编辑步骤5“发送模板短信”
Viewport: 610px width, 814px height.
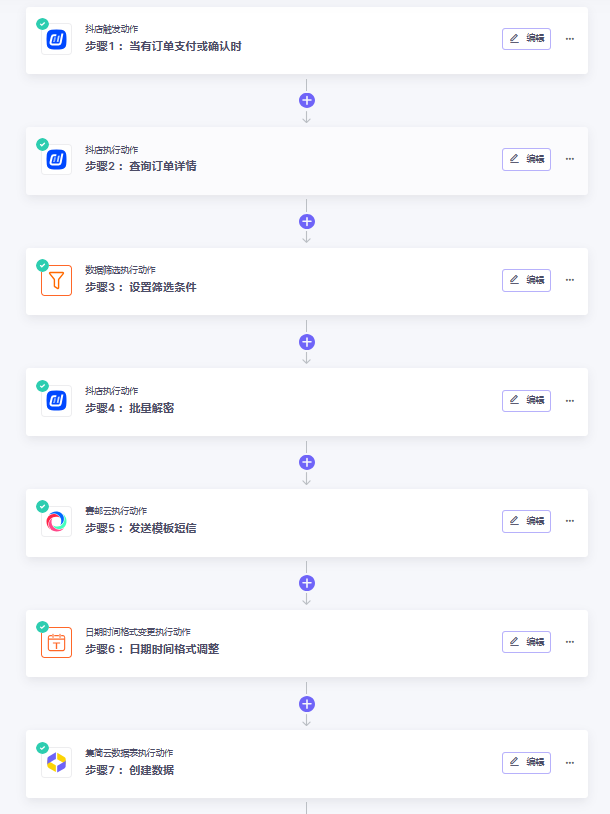(x=526, y=521)
